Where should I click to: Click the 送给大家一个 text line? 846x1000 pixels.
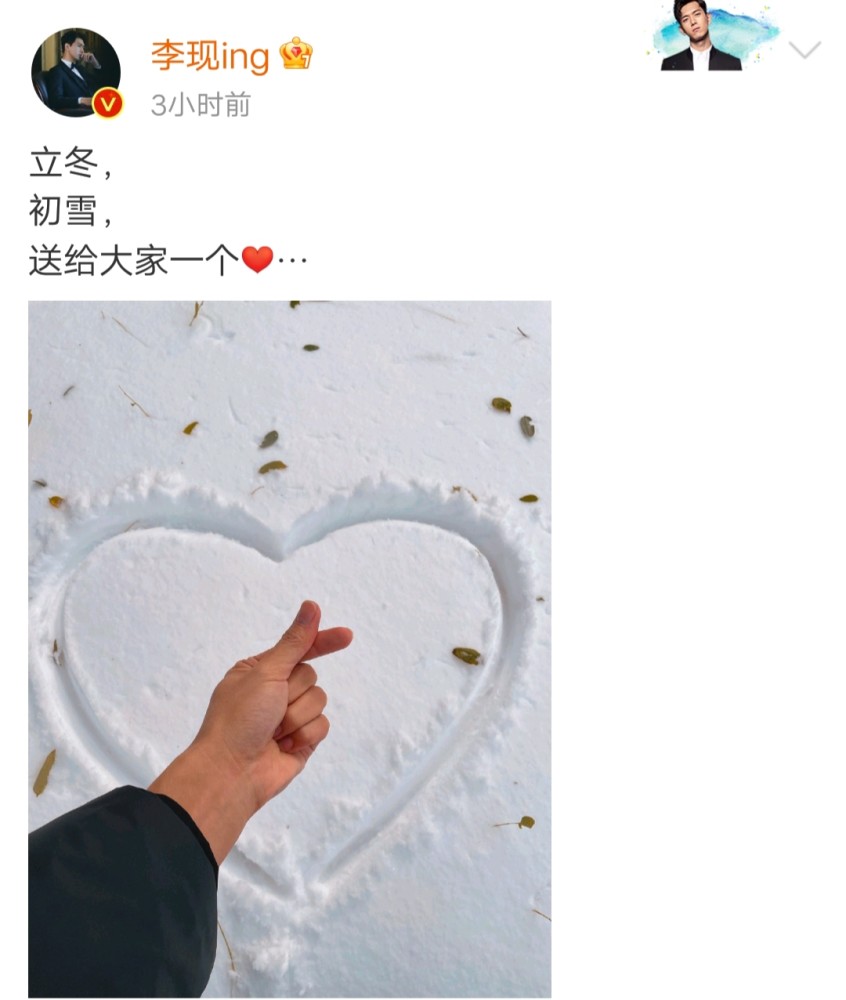(x=130, y=259)
